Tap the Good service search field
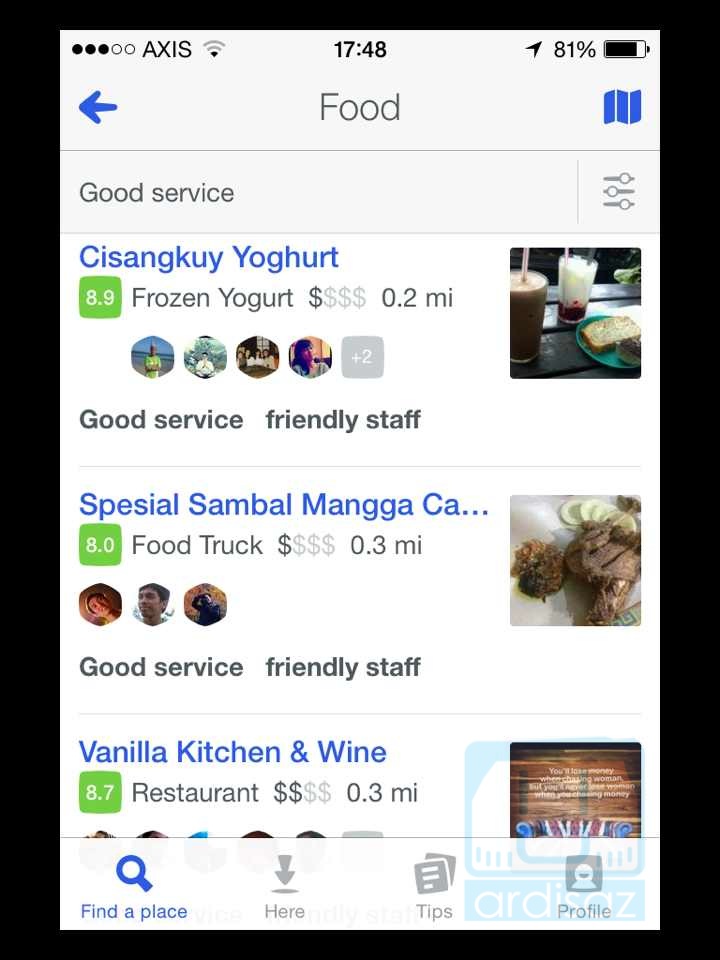 coord(320,192)
